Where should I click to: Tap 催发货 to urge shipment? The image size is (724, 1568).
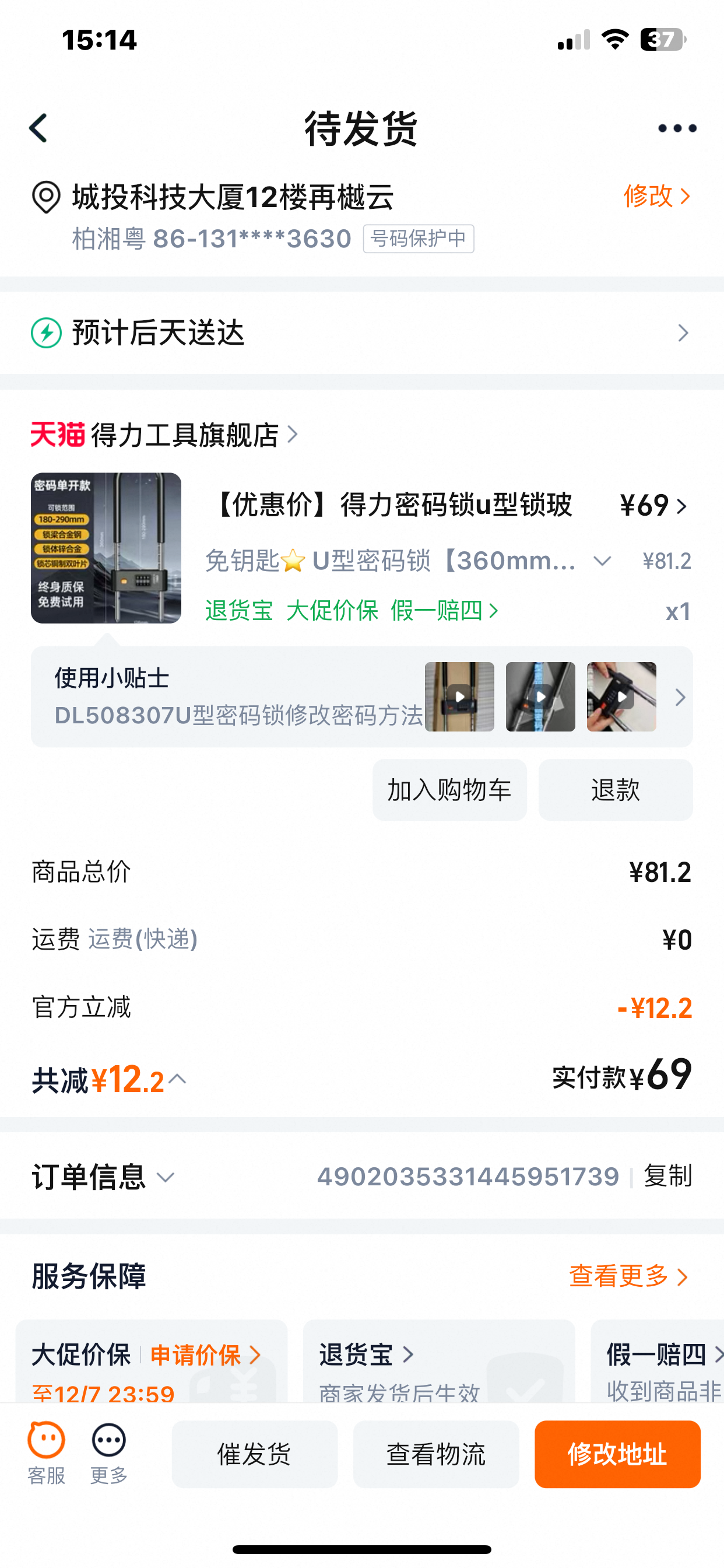coord(254,1454)
